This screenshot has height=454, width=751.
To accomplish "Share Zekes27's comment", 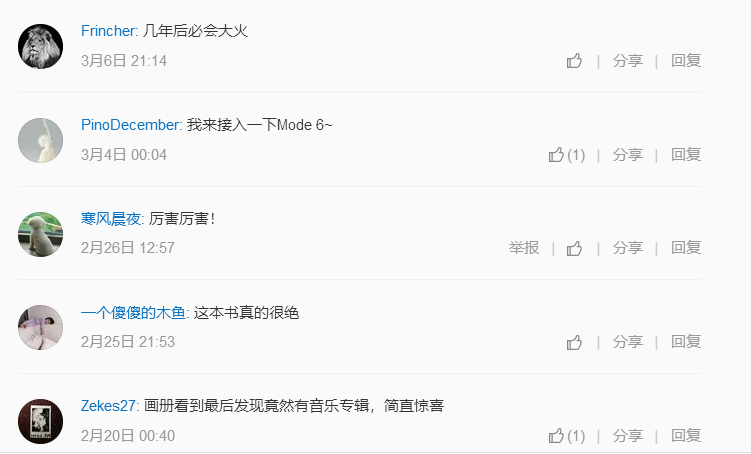I will (627, 436).
